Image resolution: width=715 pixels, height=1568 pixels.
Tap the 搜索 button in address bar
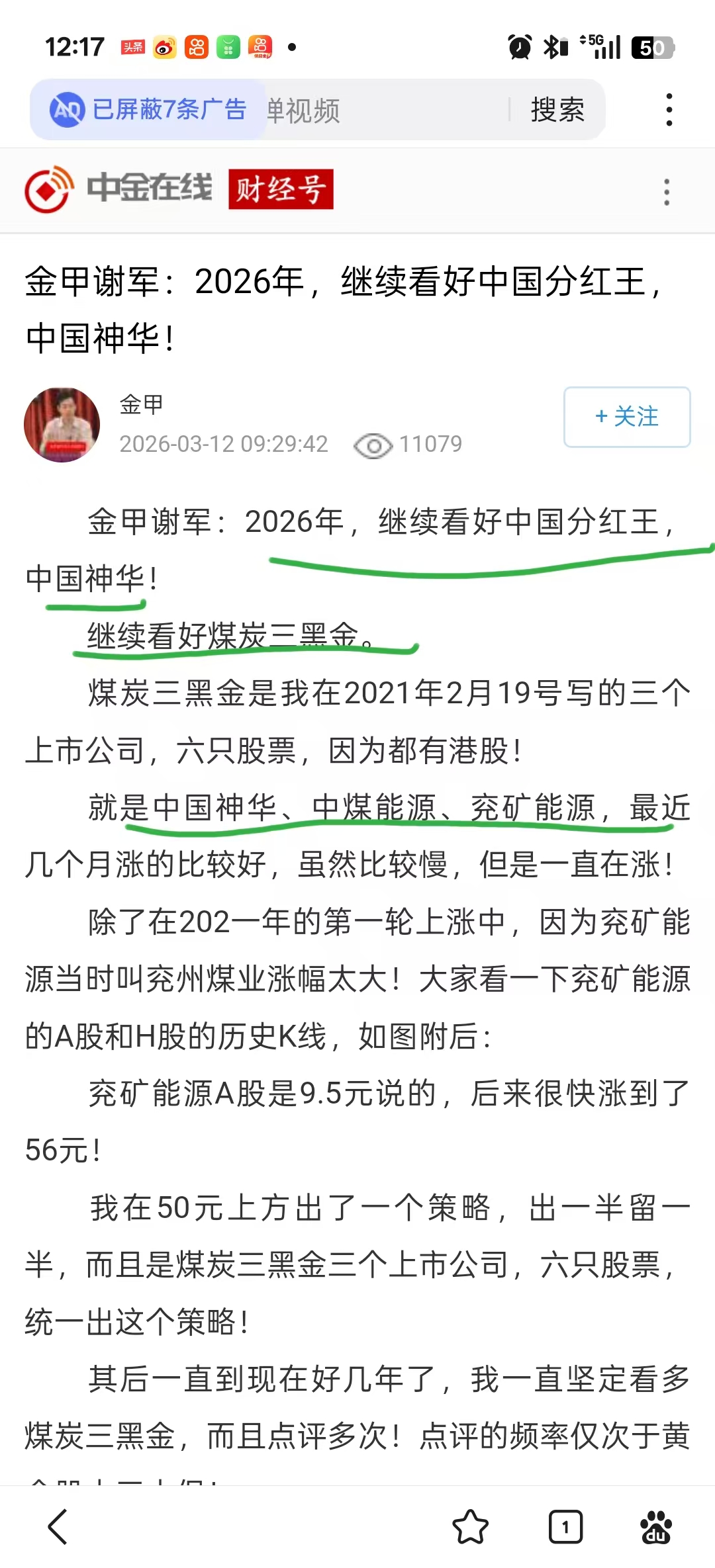coord(557,110)
